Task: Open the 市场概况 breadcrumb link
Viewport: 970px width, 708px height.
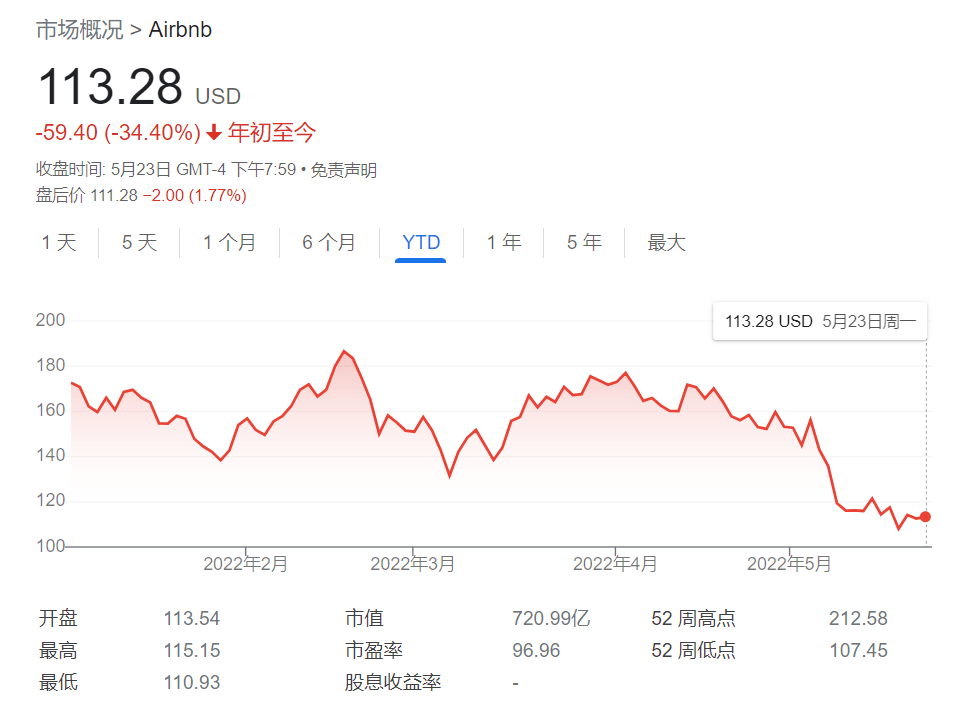Action: tap(79, 30)
